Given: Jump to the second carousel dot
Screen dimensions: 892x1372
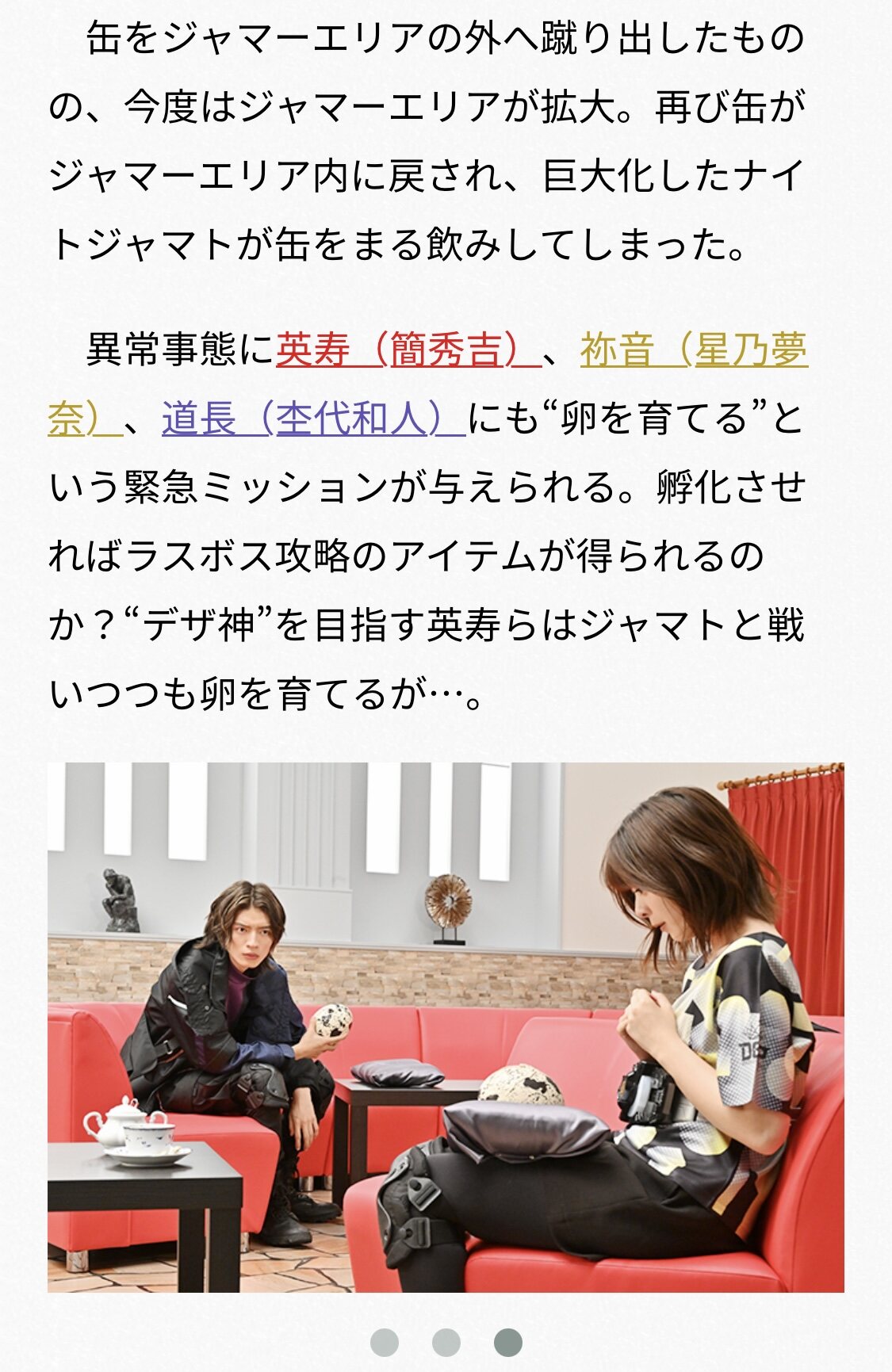Looking at the screenshot, I should (446, 1343).
